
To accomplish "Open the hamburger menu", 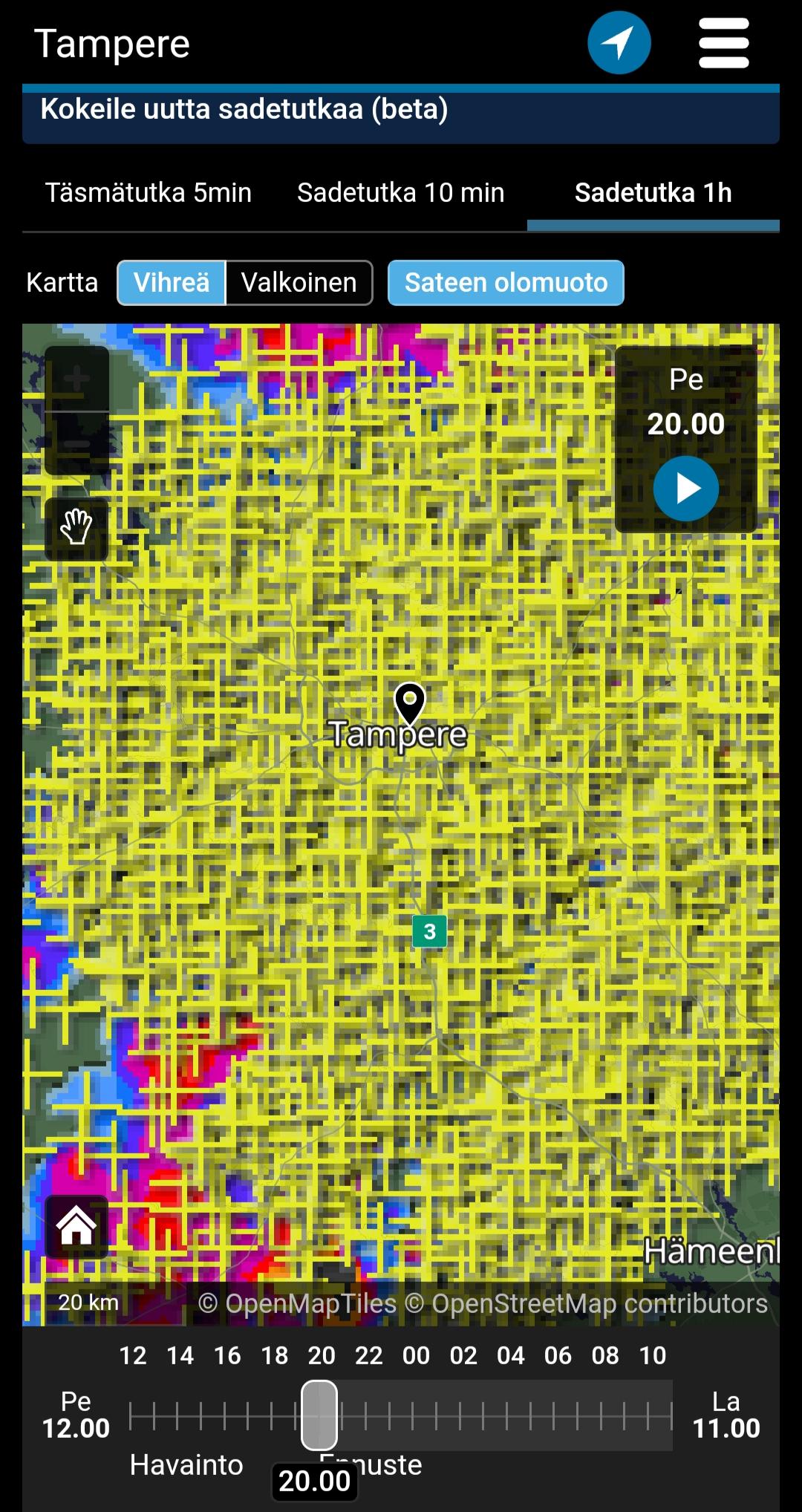I will (x=724, y=43).
